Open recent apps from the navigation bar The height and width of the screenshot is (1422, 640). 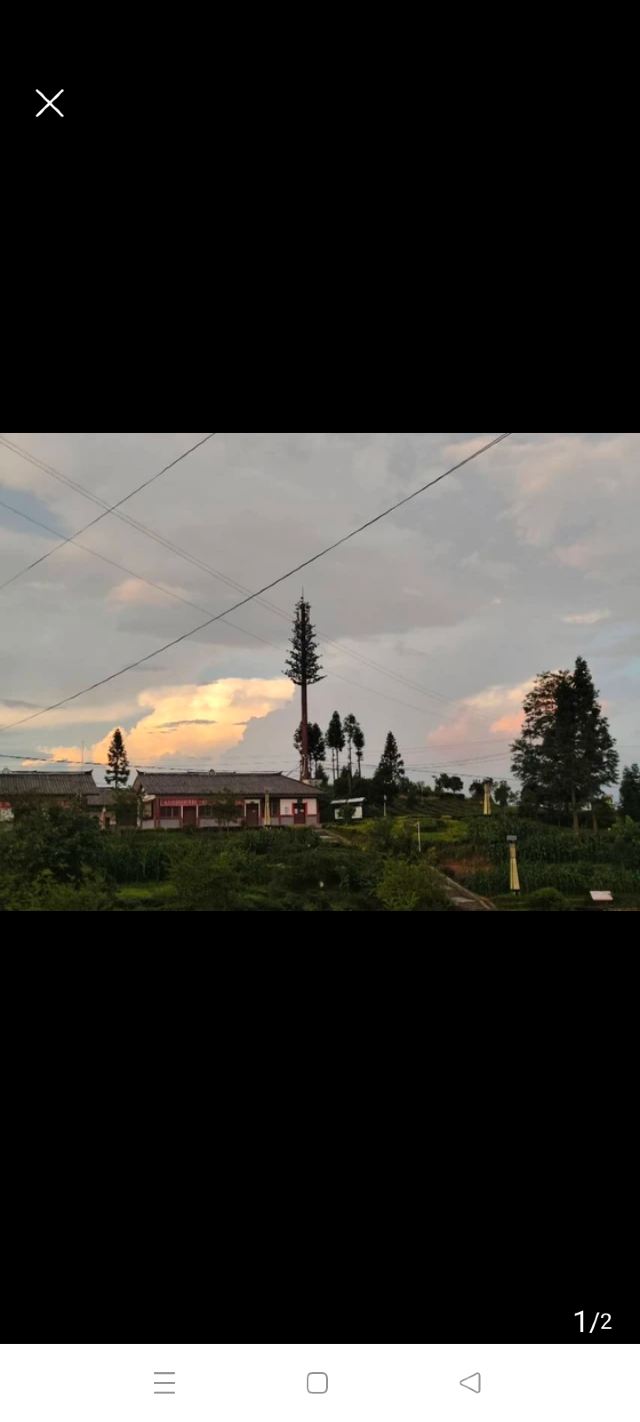pyautogui.click(x=165, y=1383)
